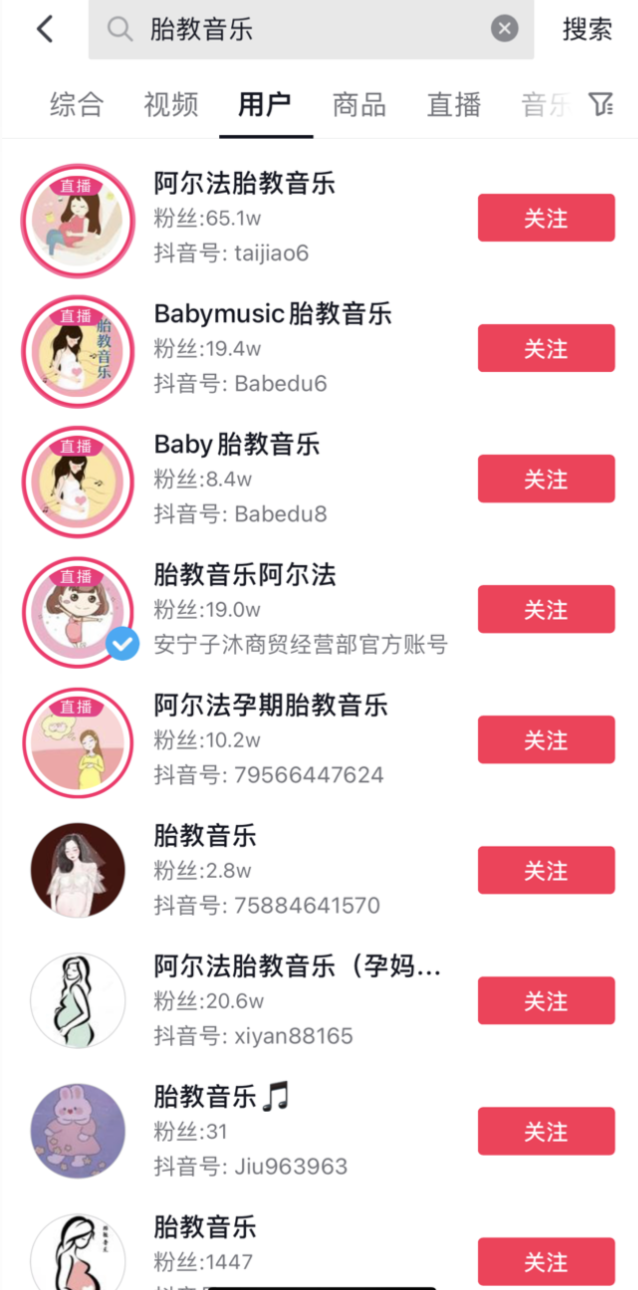Follow 阿尔法胎教音乐 with ID taijiao6

point(546,218)
